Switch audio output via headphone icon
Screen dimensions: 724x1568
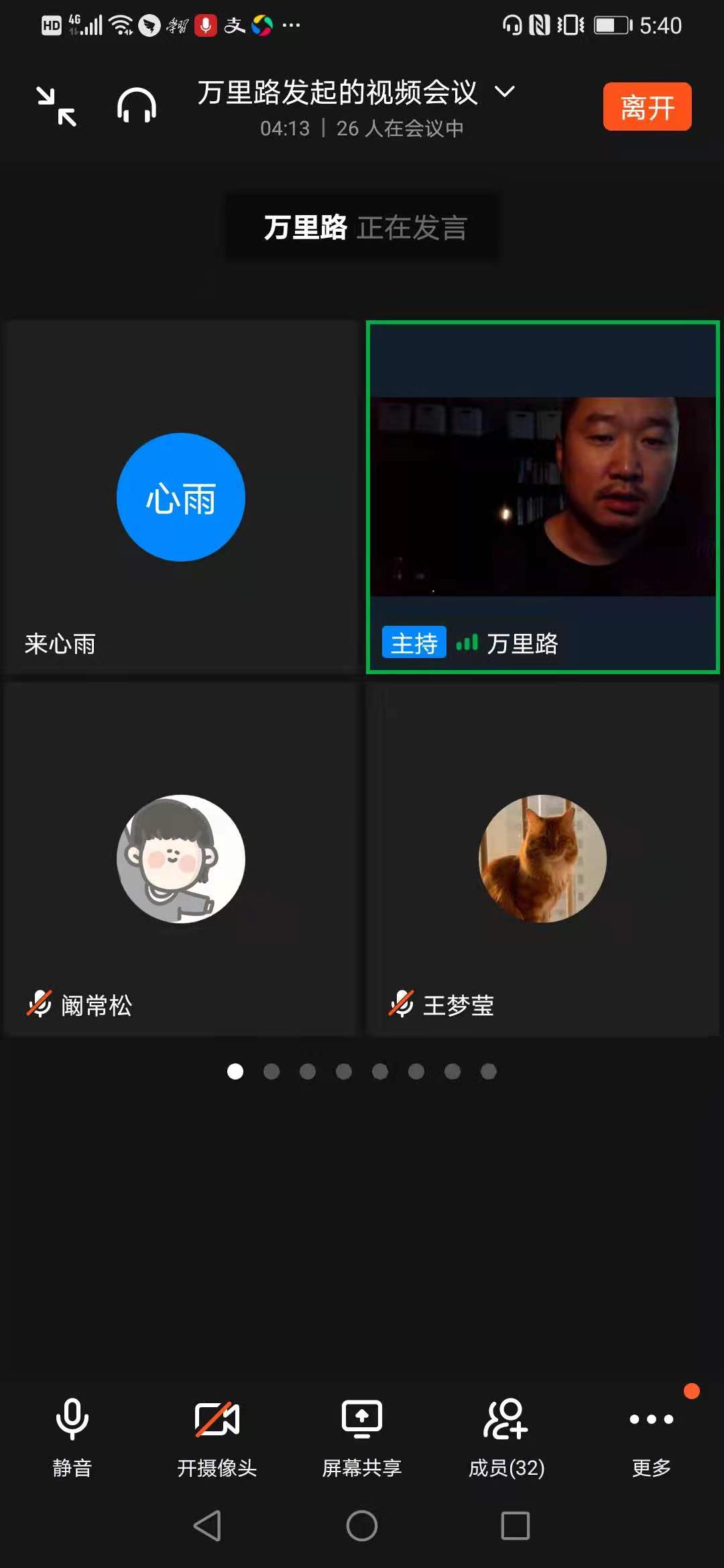click(x=137, y=107)
